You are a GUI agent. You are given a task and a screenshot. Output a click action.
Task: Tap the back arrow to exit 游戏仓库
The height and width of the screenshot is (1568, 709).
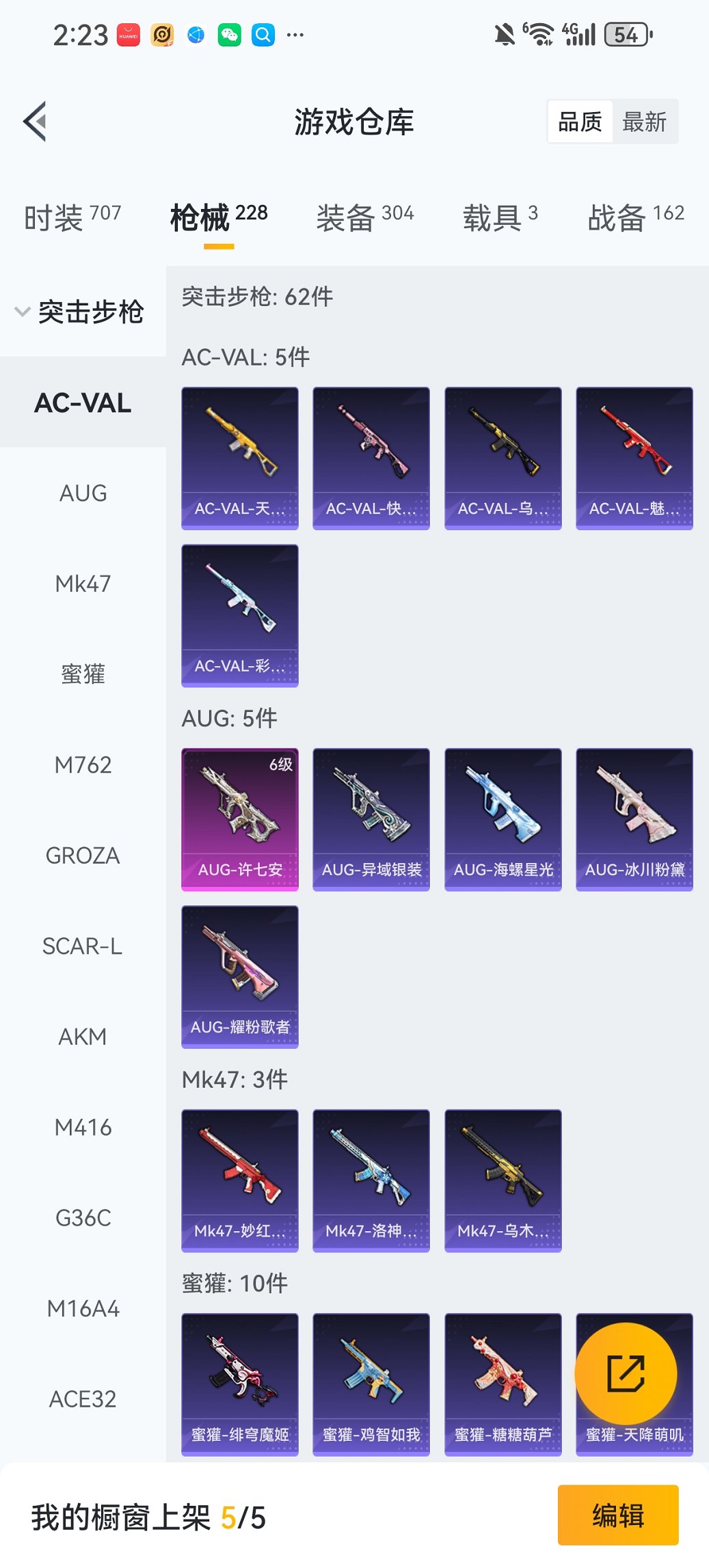coord(35,120)
